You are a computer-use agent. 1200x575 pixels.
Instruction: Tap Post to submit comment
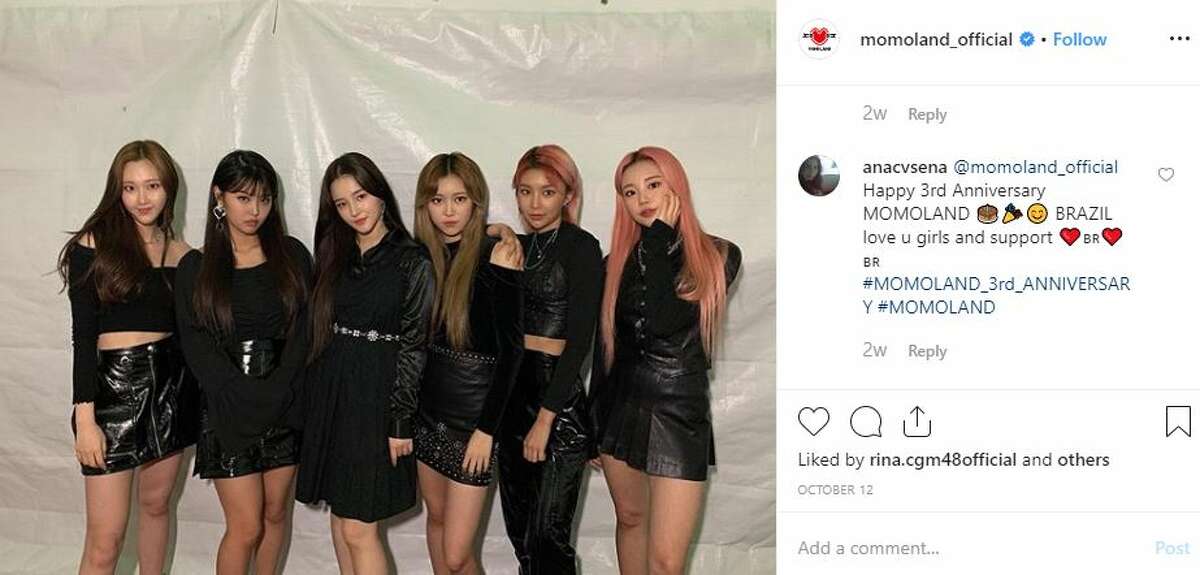pos(1172,548)
